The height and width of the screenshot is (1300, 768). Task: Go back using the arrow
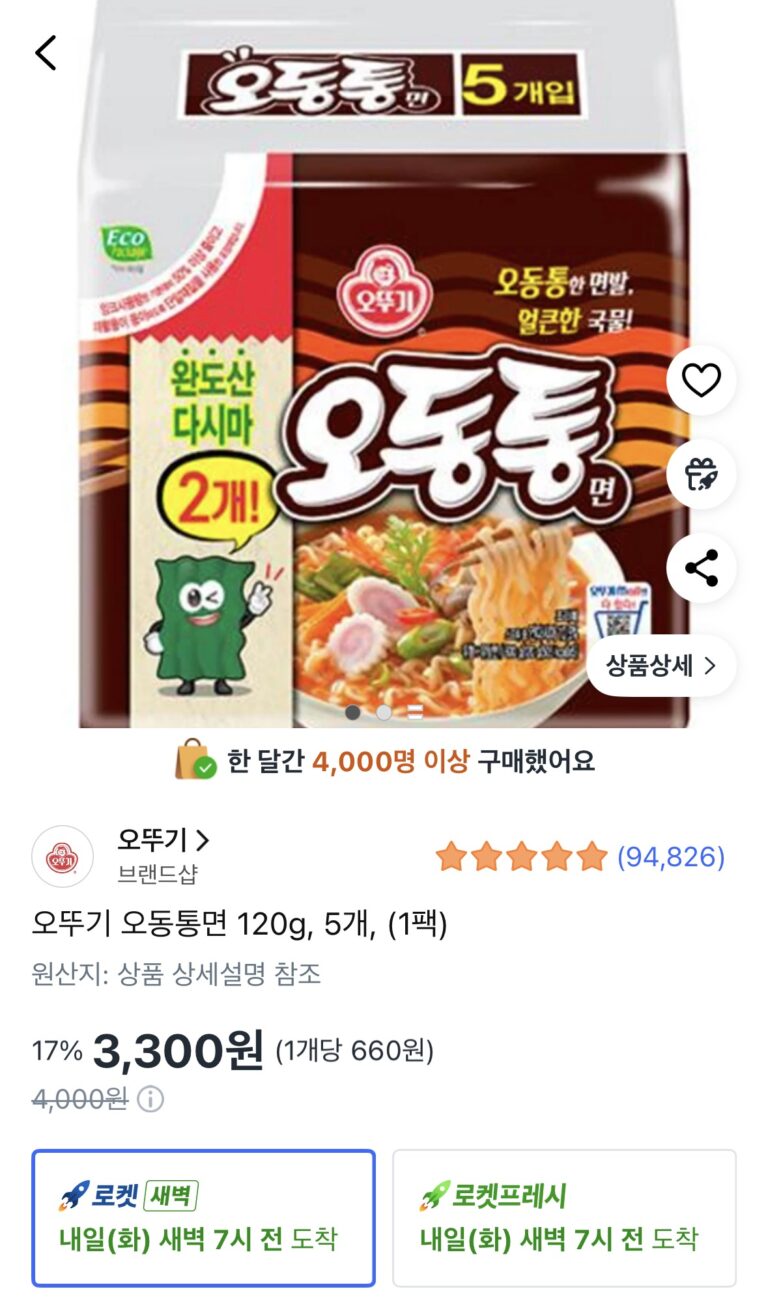(46, 53)
